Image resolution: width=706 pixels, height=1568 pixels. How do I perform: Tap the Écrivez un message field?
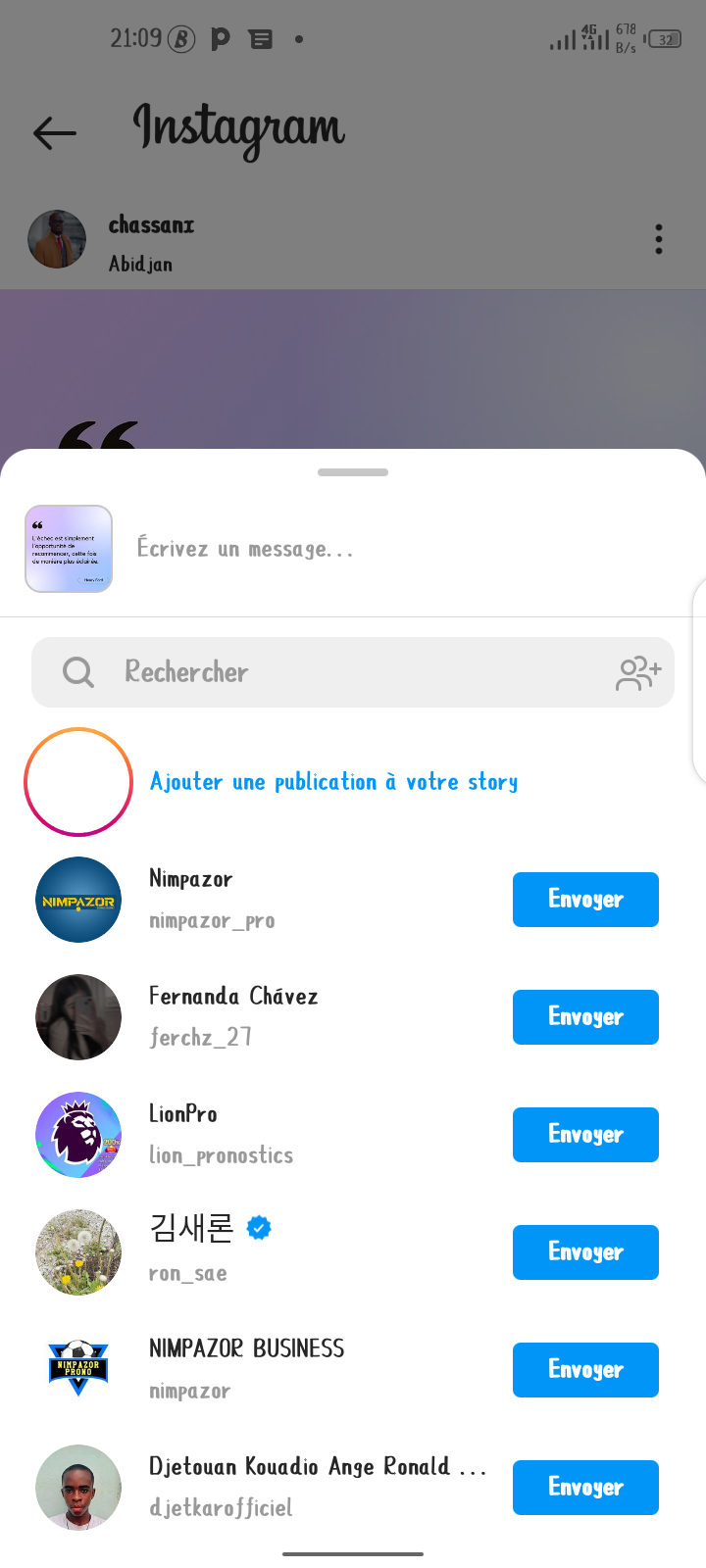point(392,549)
